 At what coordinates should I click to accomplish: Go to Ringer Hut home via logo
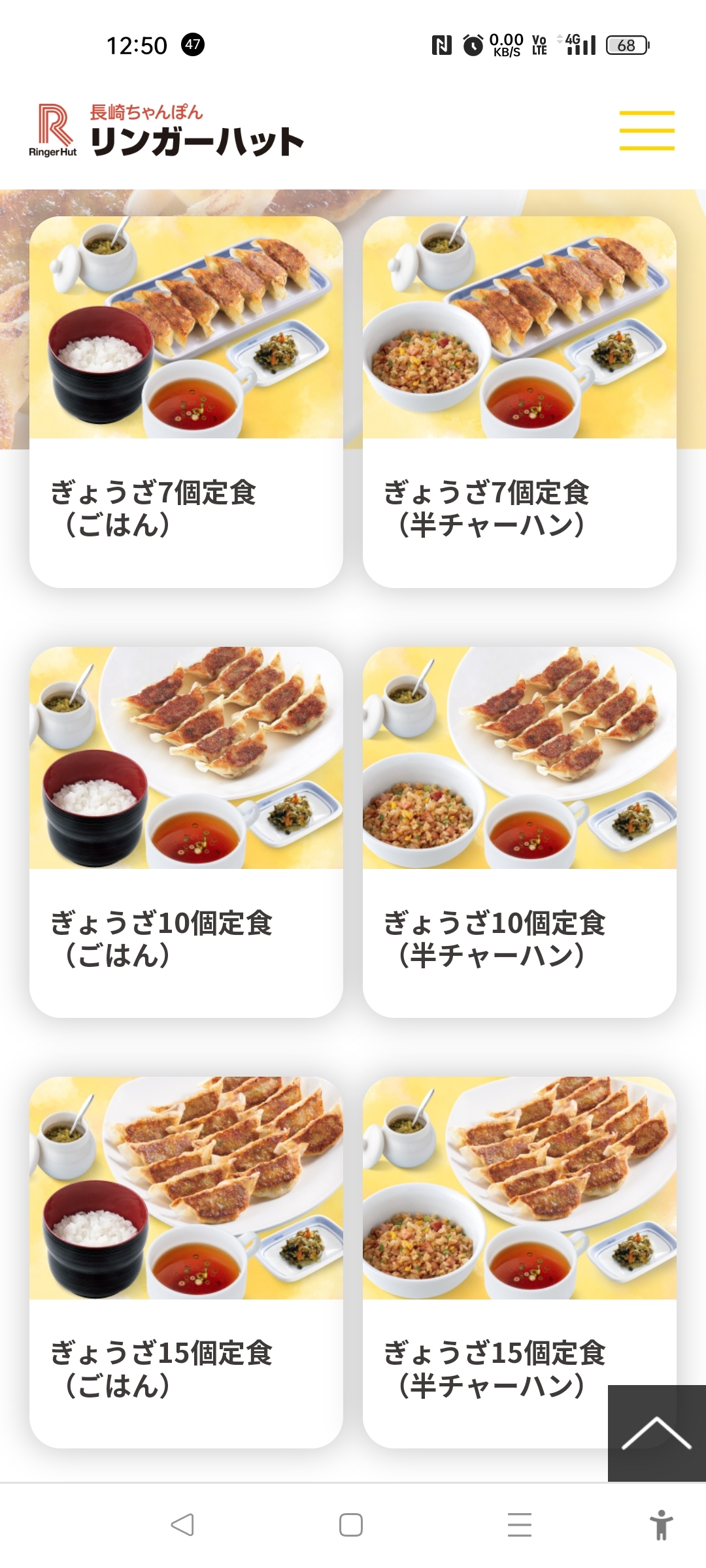(167, 131)
